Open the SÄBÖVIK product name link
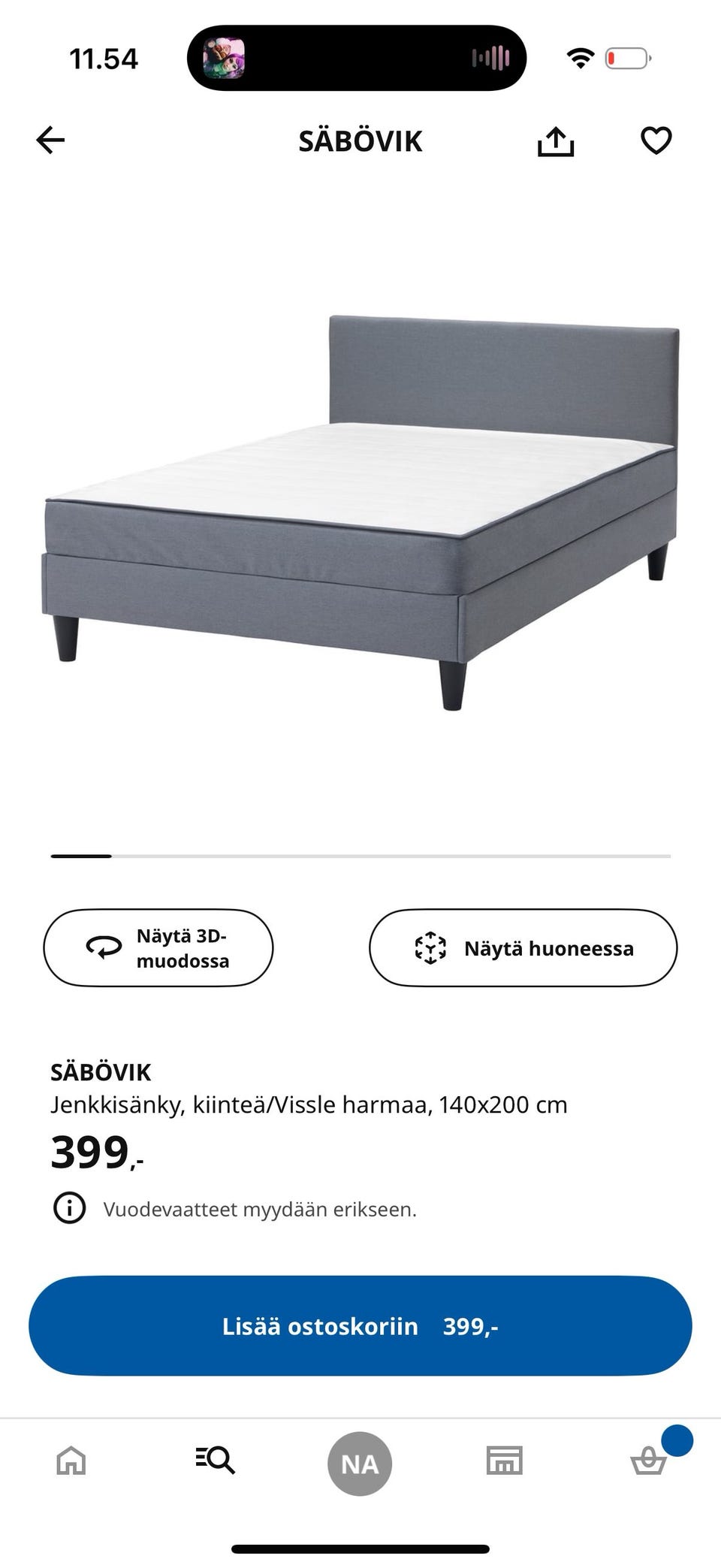 tap(102, 1071)
